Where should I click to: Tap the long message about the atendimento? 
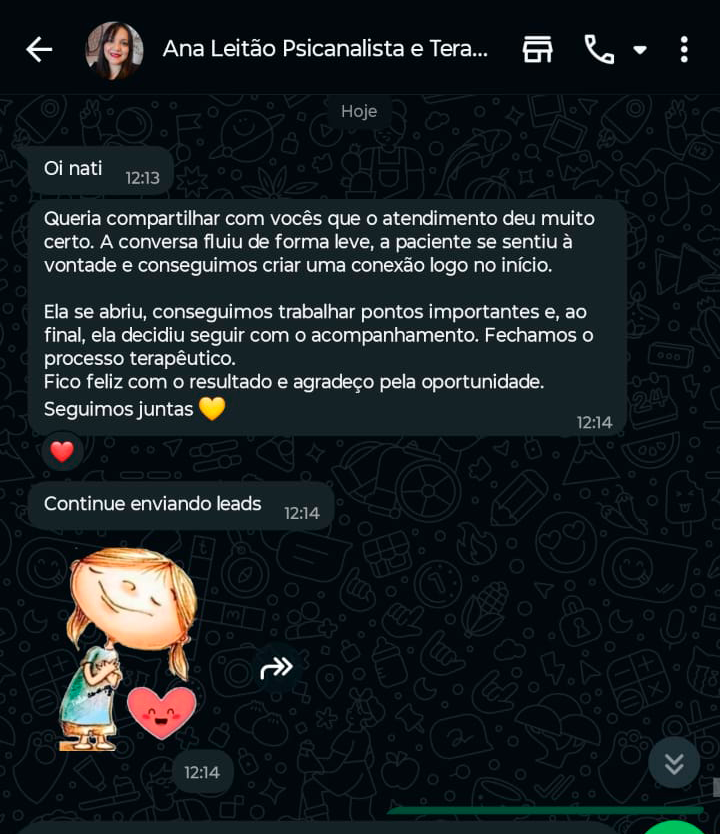[330, 300]
